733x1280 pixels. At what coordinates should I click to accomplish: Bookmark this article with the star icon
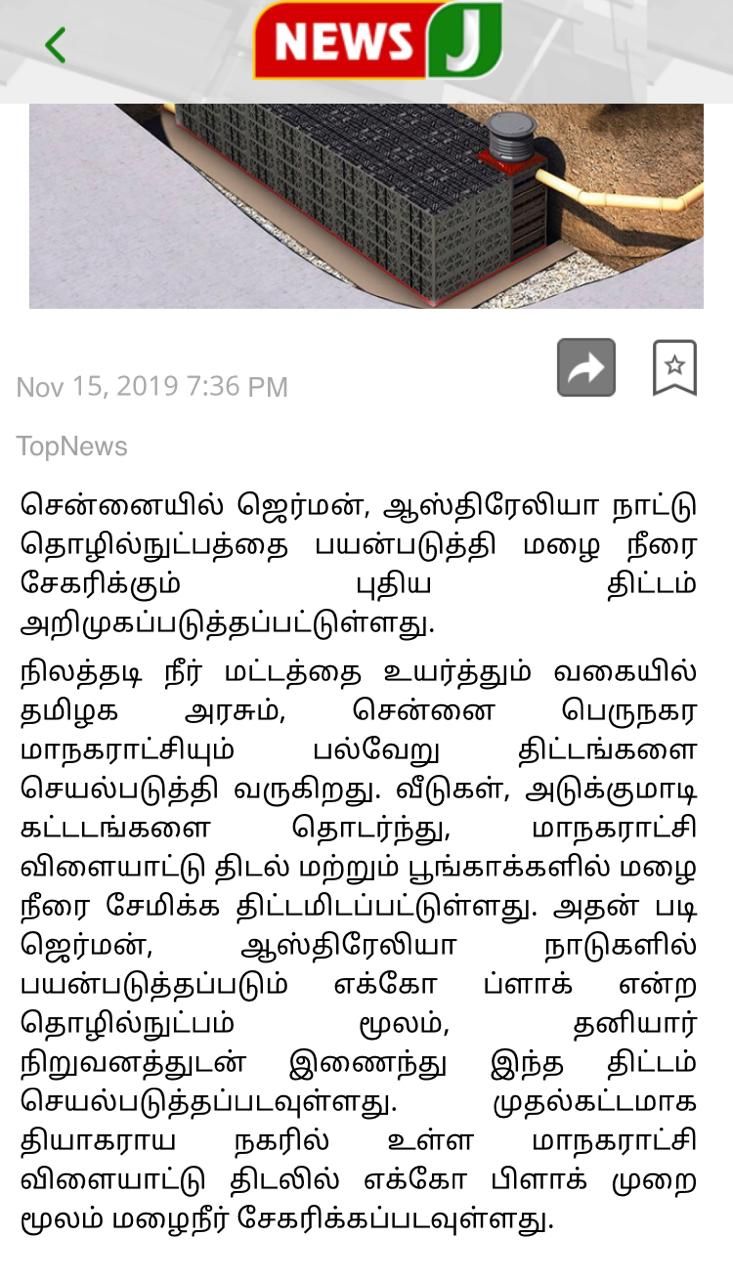(675, 367)
